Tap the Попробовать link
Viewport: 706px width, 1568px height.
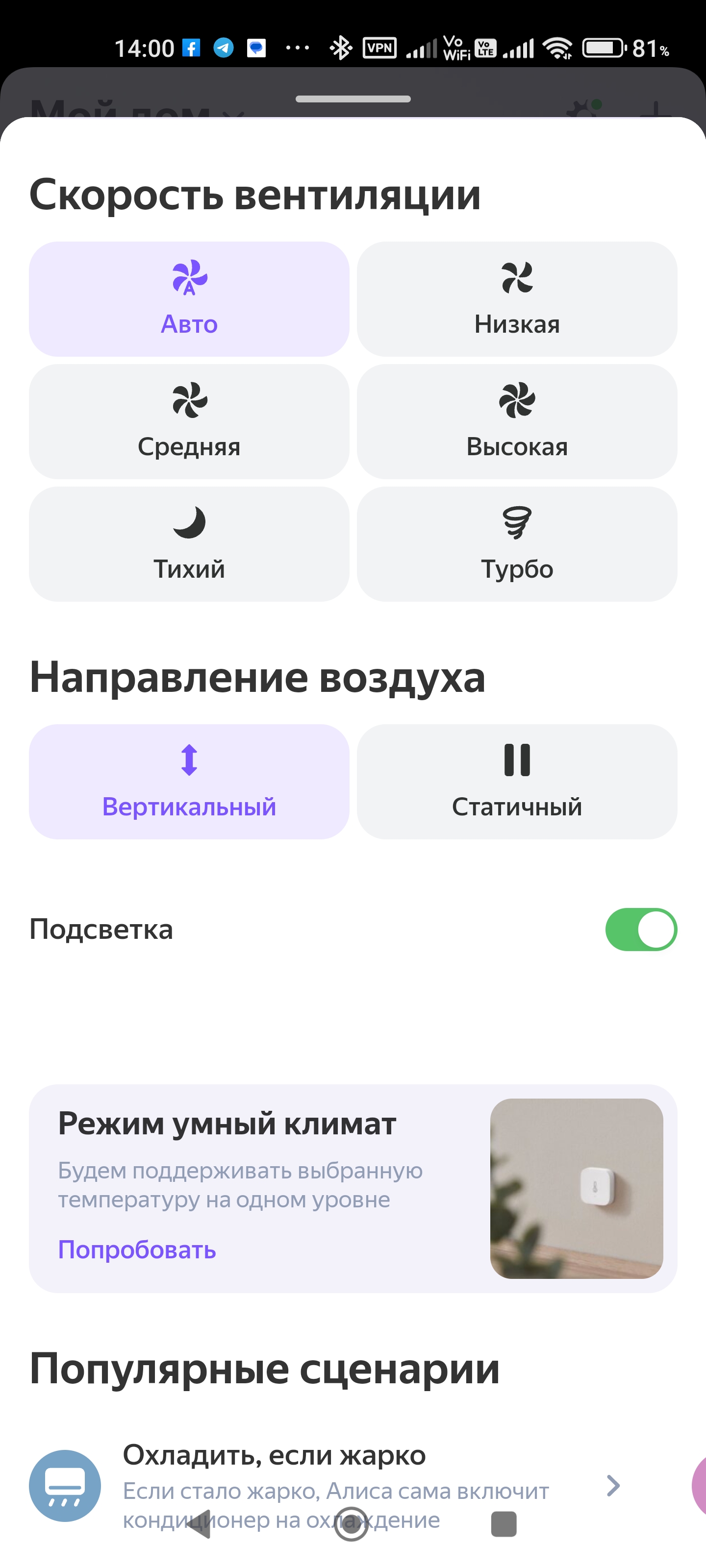pos(137,1249)
